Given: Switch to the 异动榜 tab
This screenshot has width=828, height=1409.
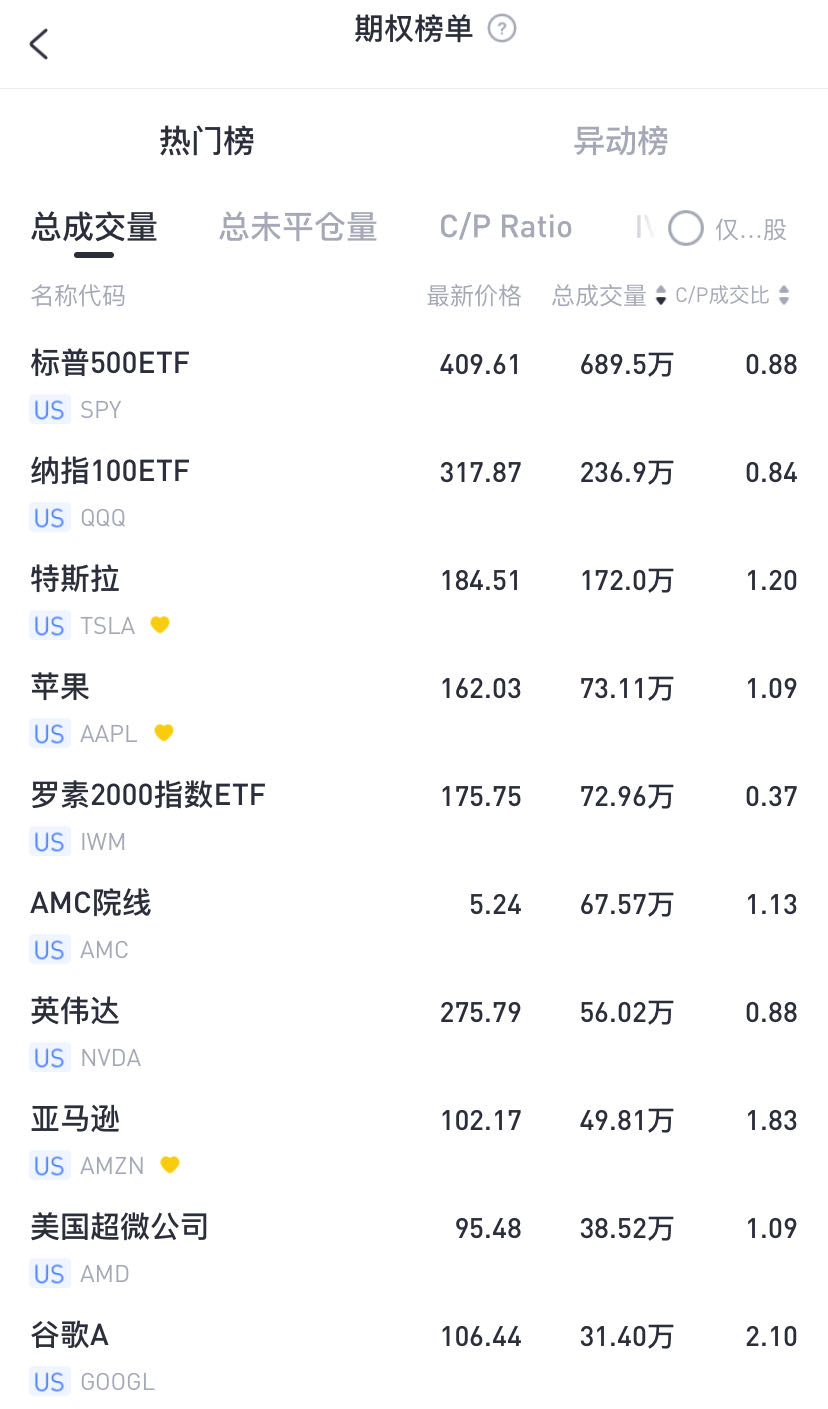Looking at the screenshot, I should click(x=620, y=141).
